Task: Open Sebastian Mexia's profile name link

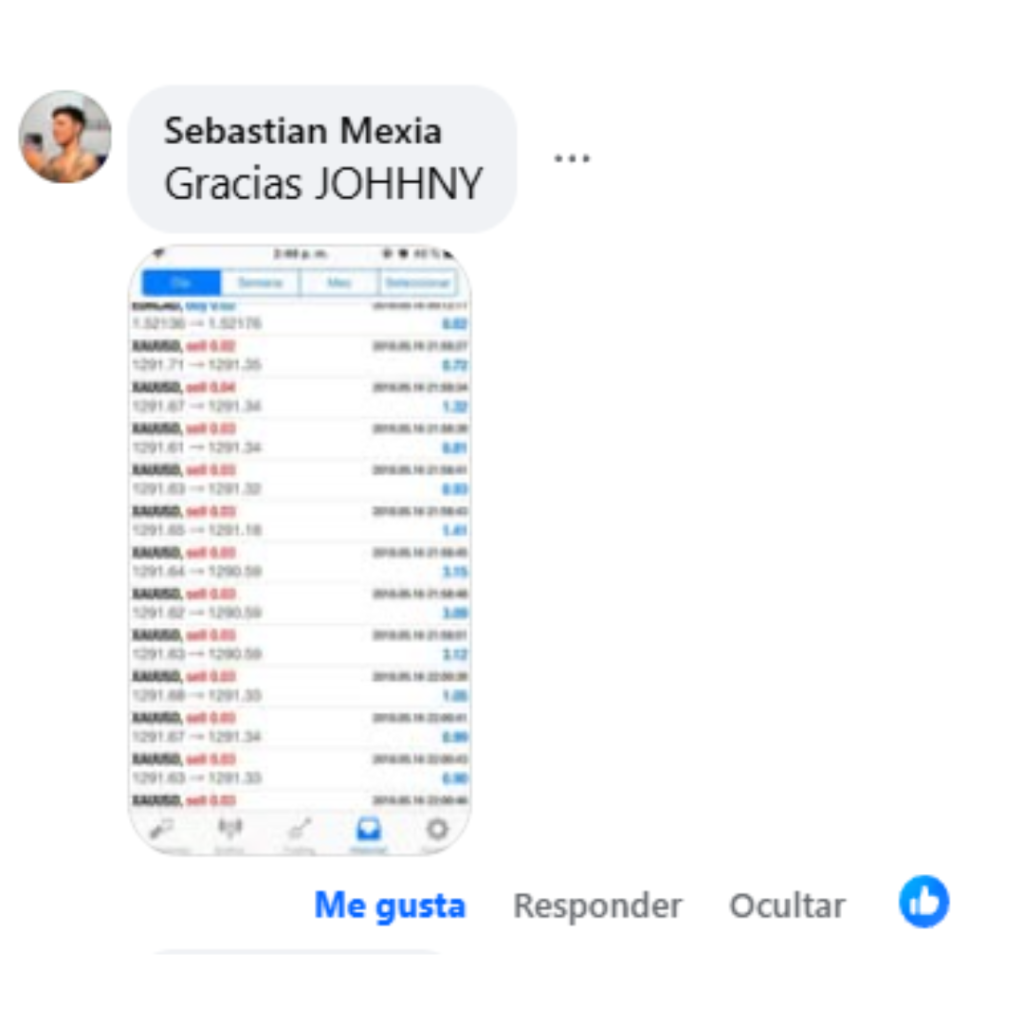Action: [302, 130]
